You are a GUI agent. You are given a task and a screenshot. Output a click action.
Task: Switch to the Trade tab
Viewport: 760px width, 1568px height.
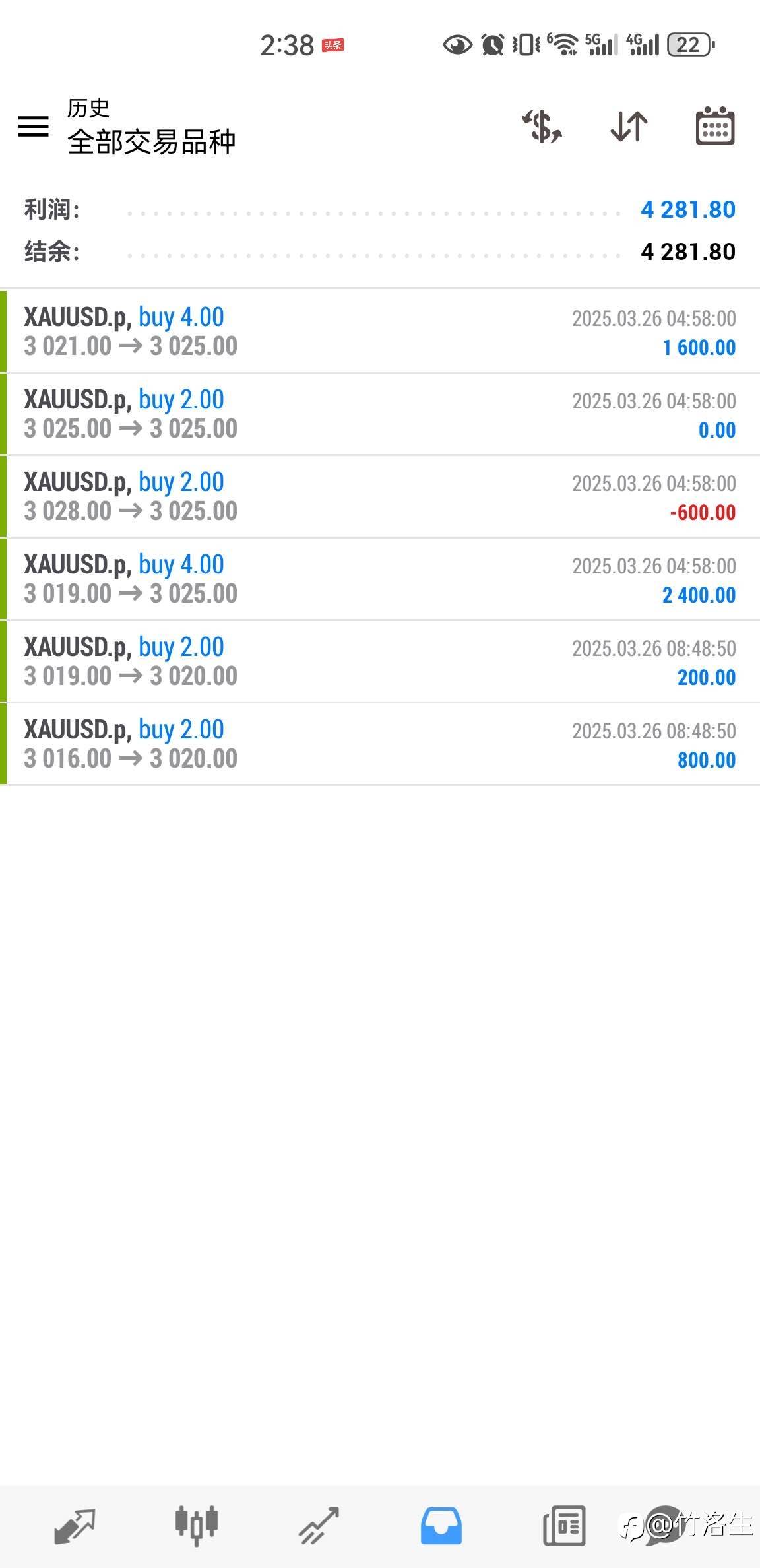(319, 1526)
